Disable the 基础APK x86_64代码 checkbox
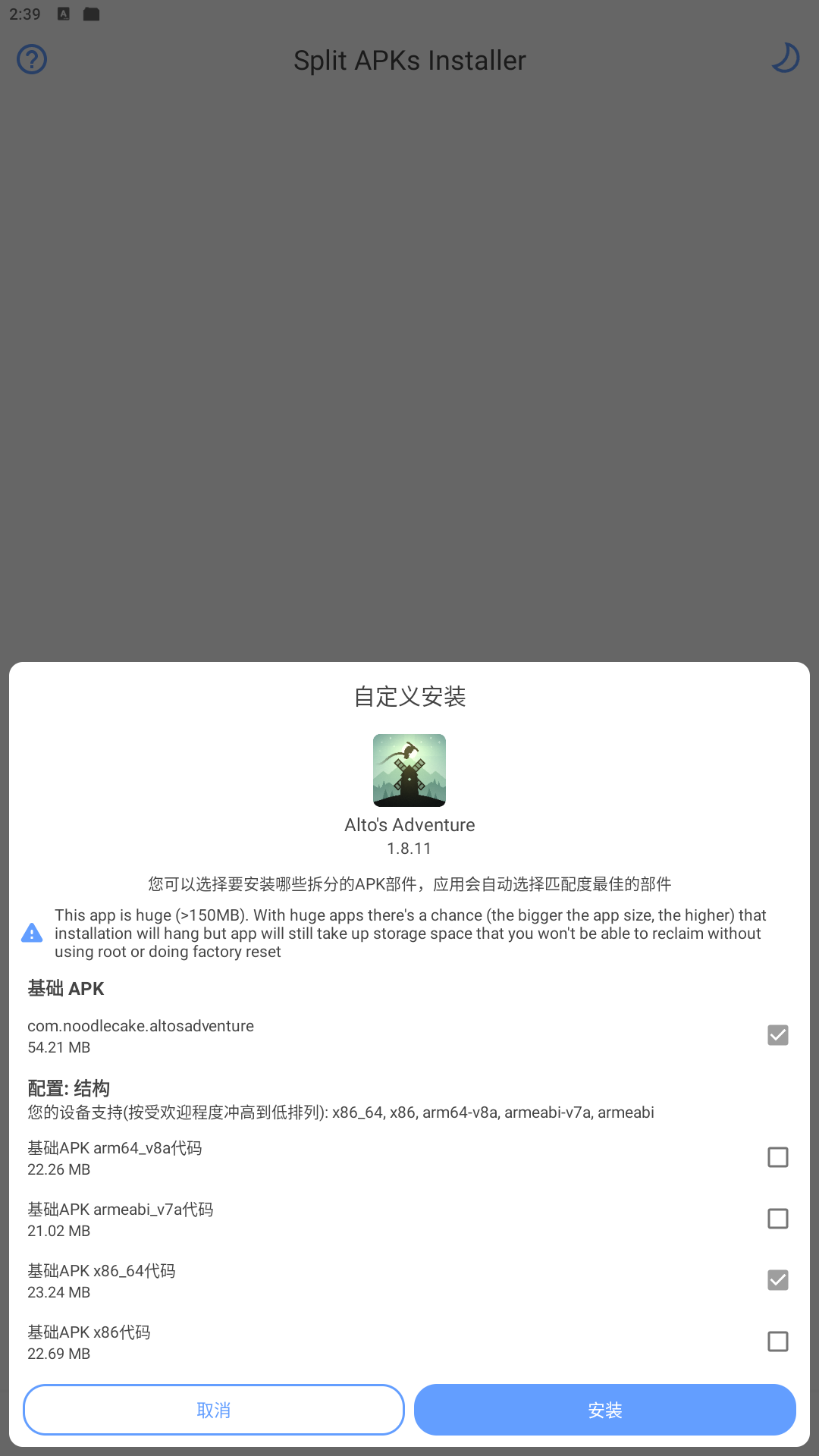Screen dimensions: 819x1456 [x=778, y=1280]
